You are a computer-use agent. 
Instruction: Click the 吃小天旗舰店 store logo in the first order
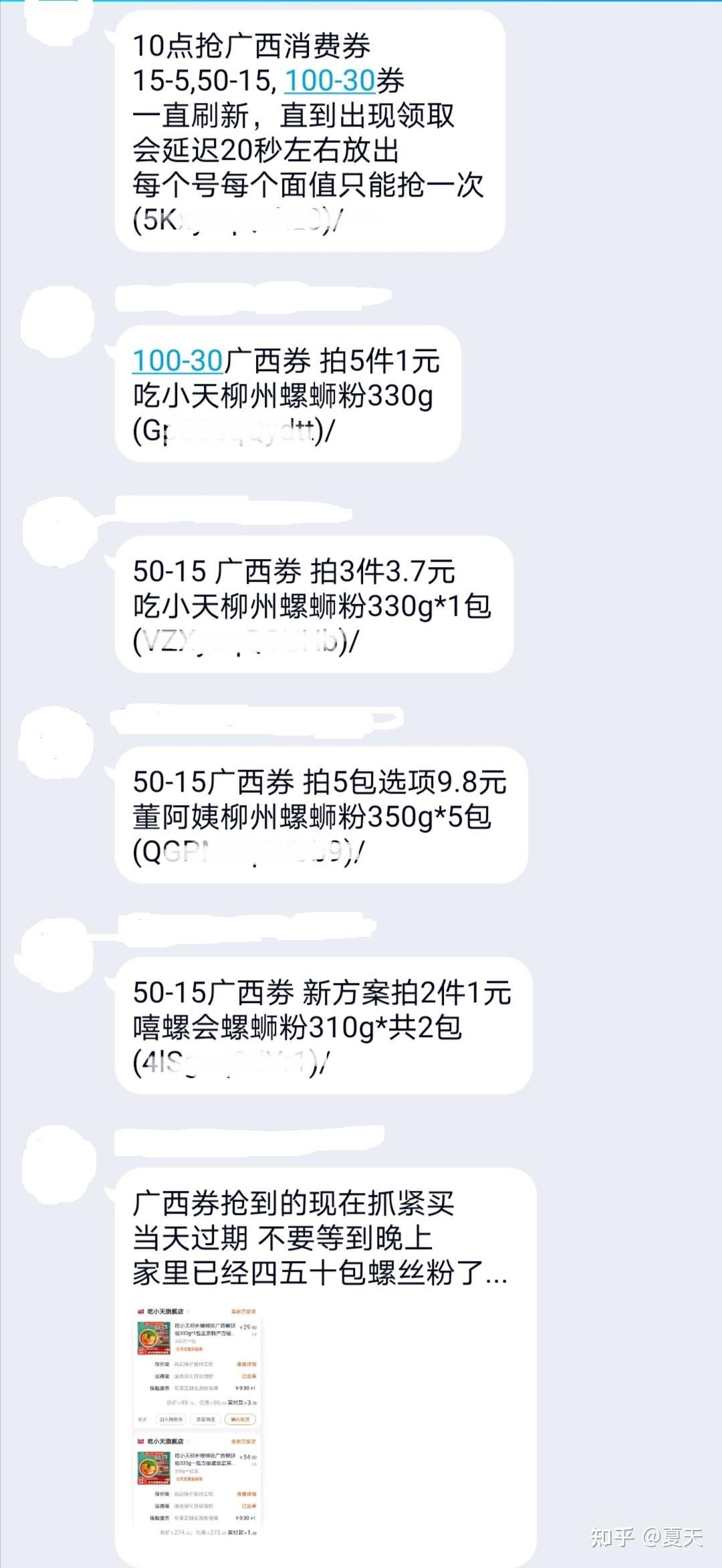coord(140,1312)
